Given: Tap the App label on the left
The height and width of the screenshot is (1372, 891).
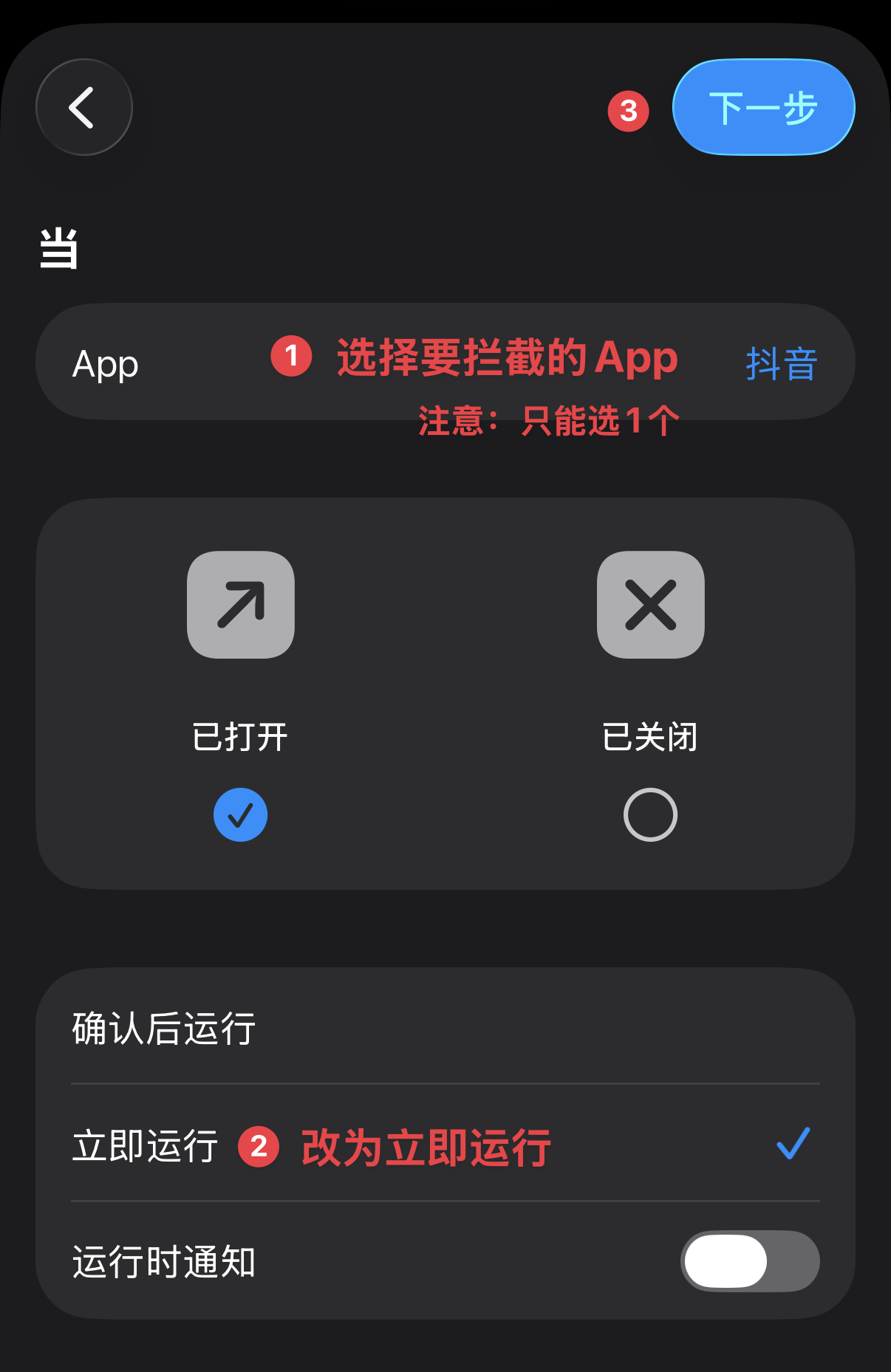Looking at the screenshot, I should click(105, 363).
